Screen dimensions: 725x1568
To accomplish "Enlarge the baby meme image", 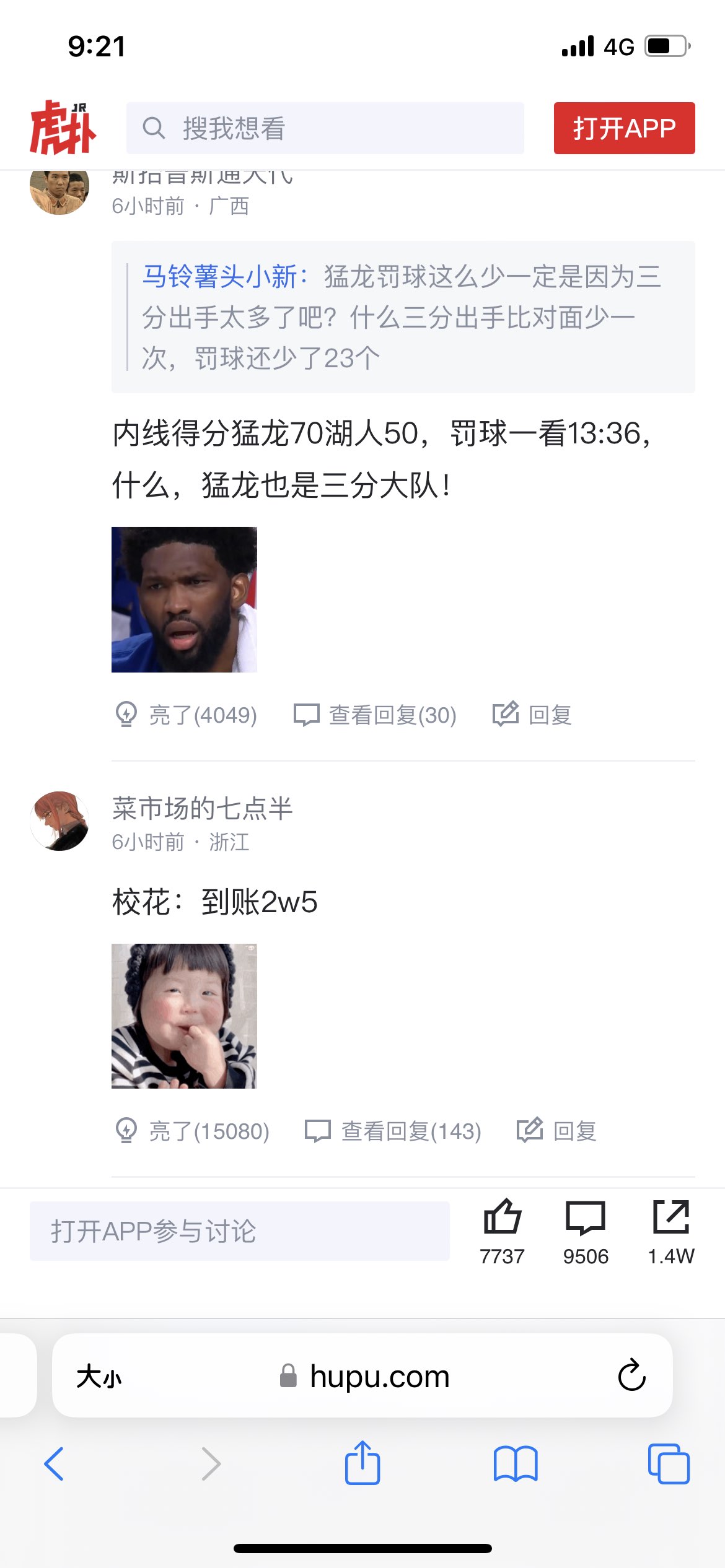I will click(184, 1016).
